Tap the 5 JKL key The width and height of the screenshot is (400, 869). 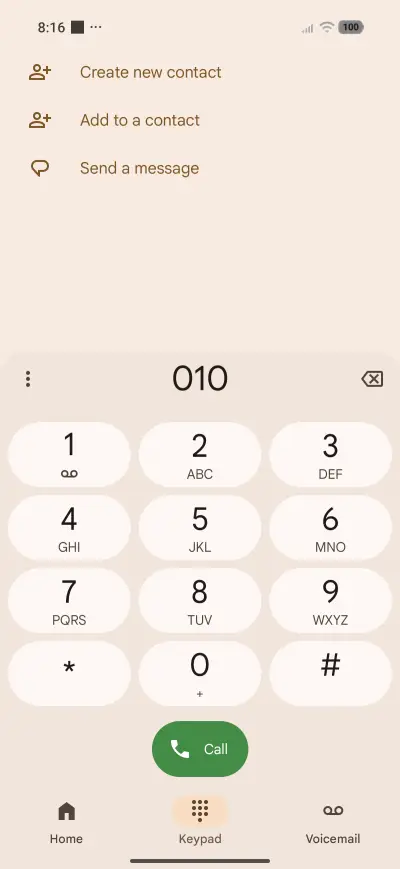200,528
